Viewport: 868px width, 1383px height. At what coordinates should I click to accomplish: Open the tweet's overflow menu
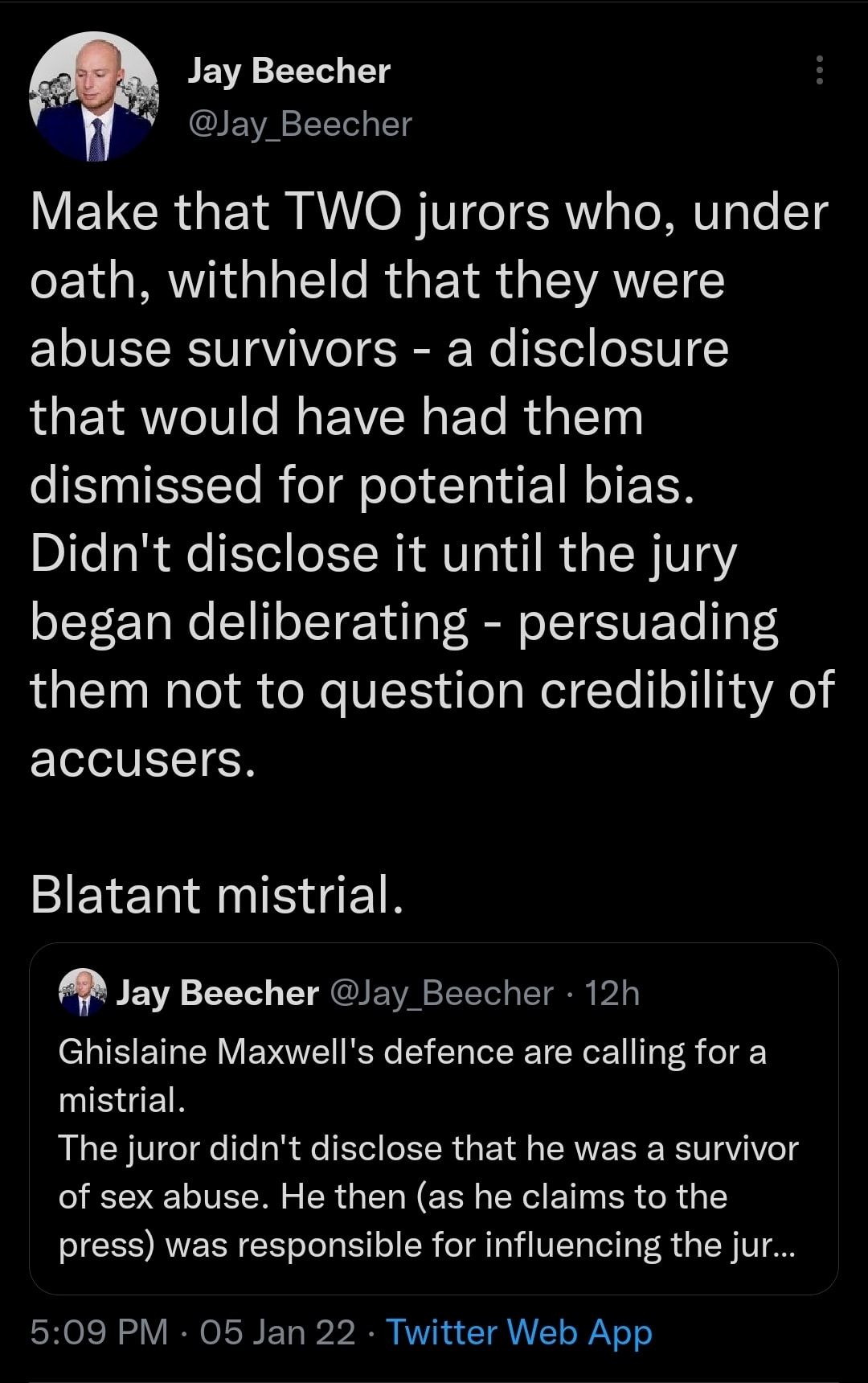819,71
